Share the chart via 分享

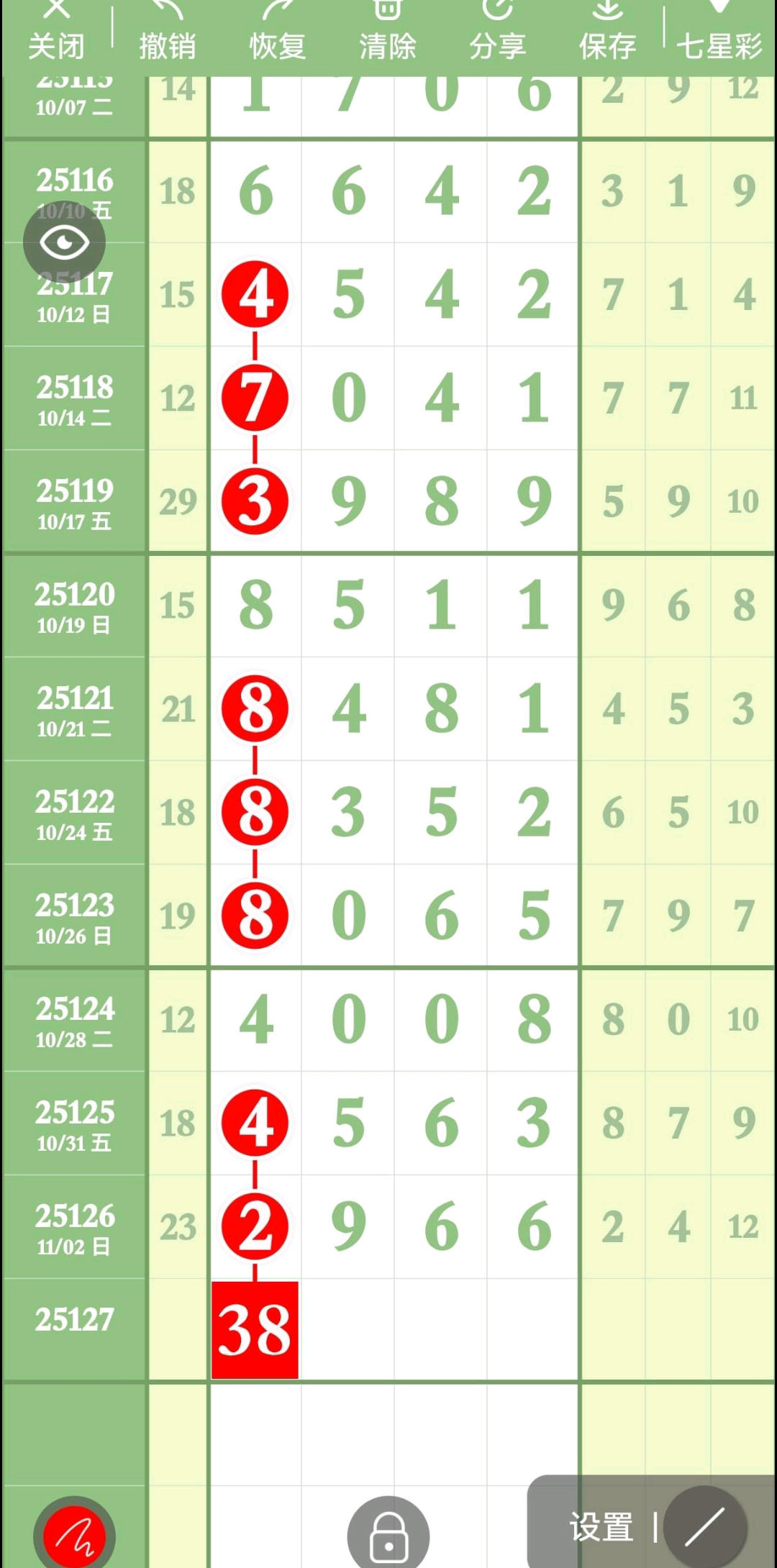pyautogui.click(x=498, y=32)
